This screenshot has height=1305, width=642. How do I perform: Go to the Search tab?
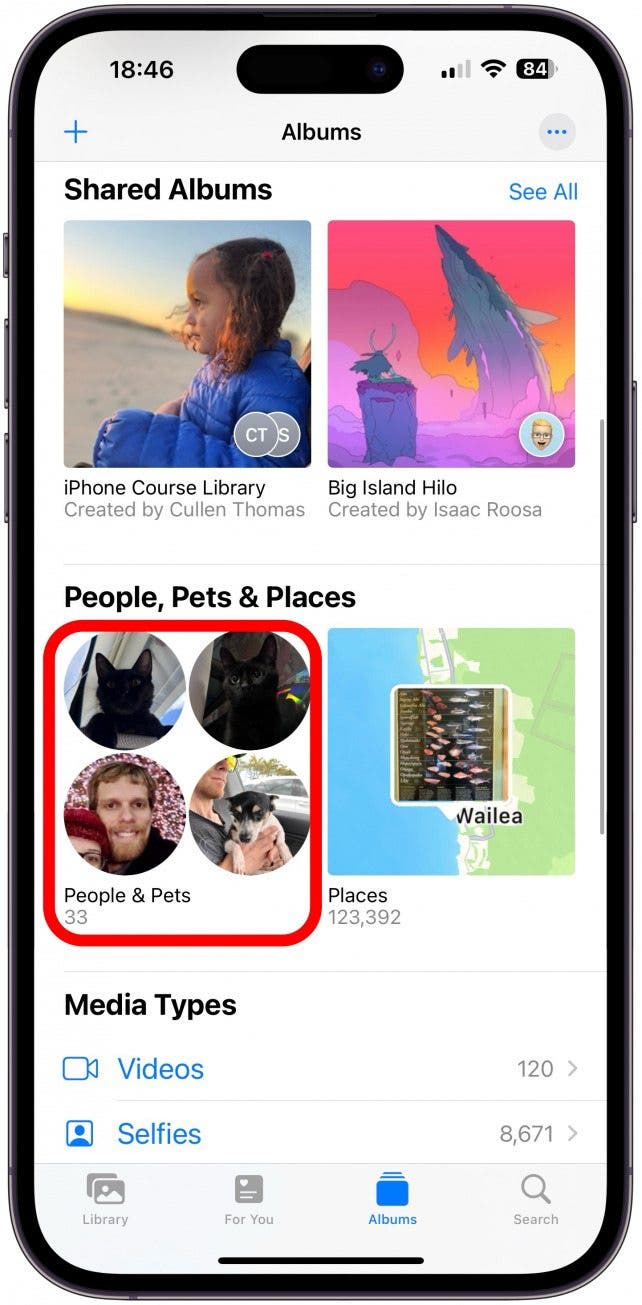tap(536, 1199)
